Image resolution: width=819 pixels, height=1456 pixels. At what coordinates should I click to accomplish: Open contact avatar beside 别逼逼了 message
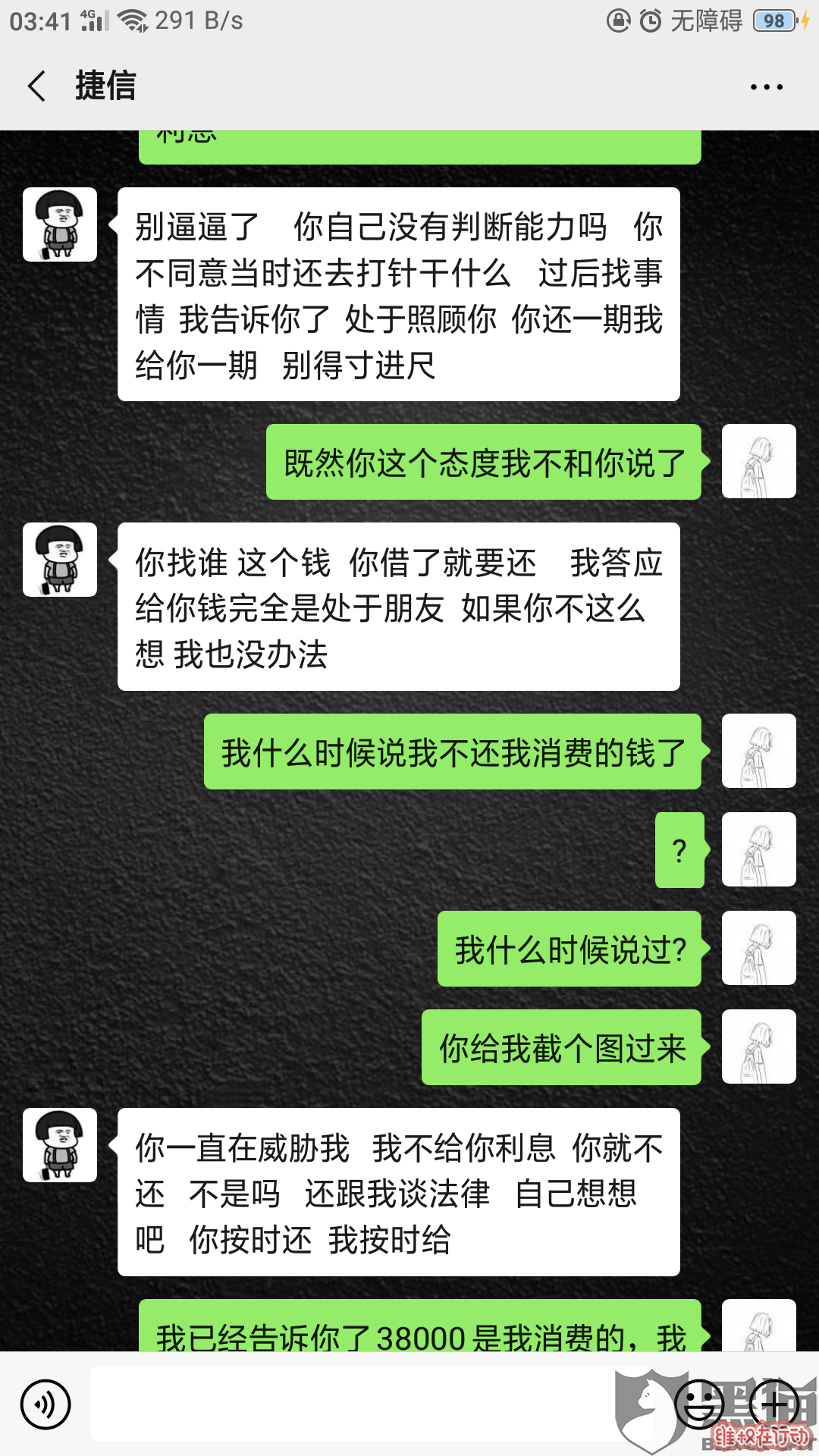click(60, 224)
